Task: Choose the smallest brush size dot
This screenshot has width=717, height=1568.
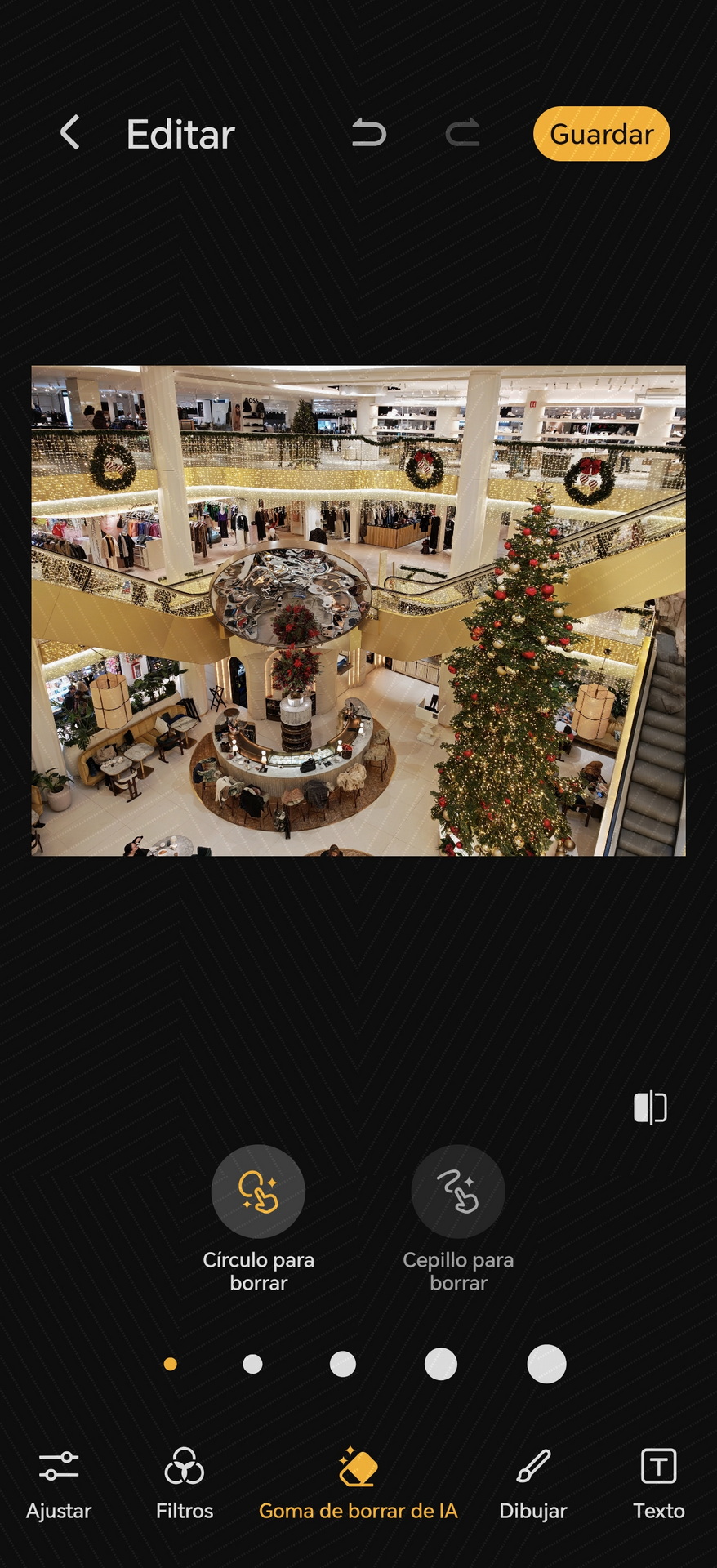Action: (x=170, y=1364)
